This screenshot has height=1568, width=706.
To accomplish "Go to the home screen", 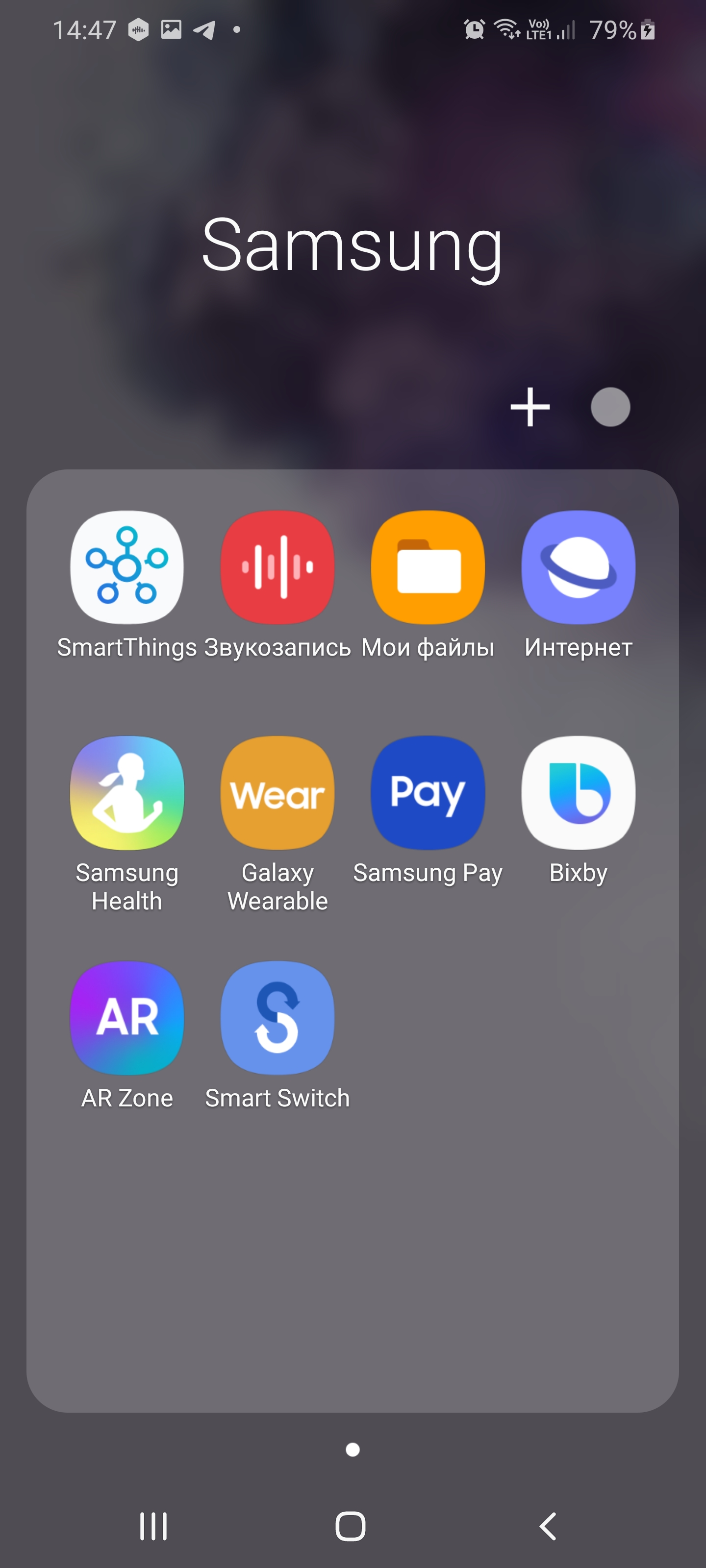I will click(x=350, y=1526).
